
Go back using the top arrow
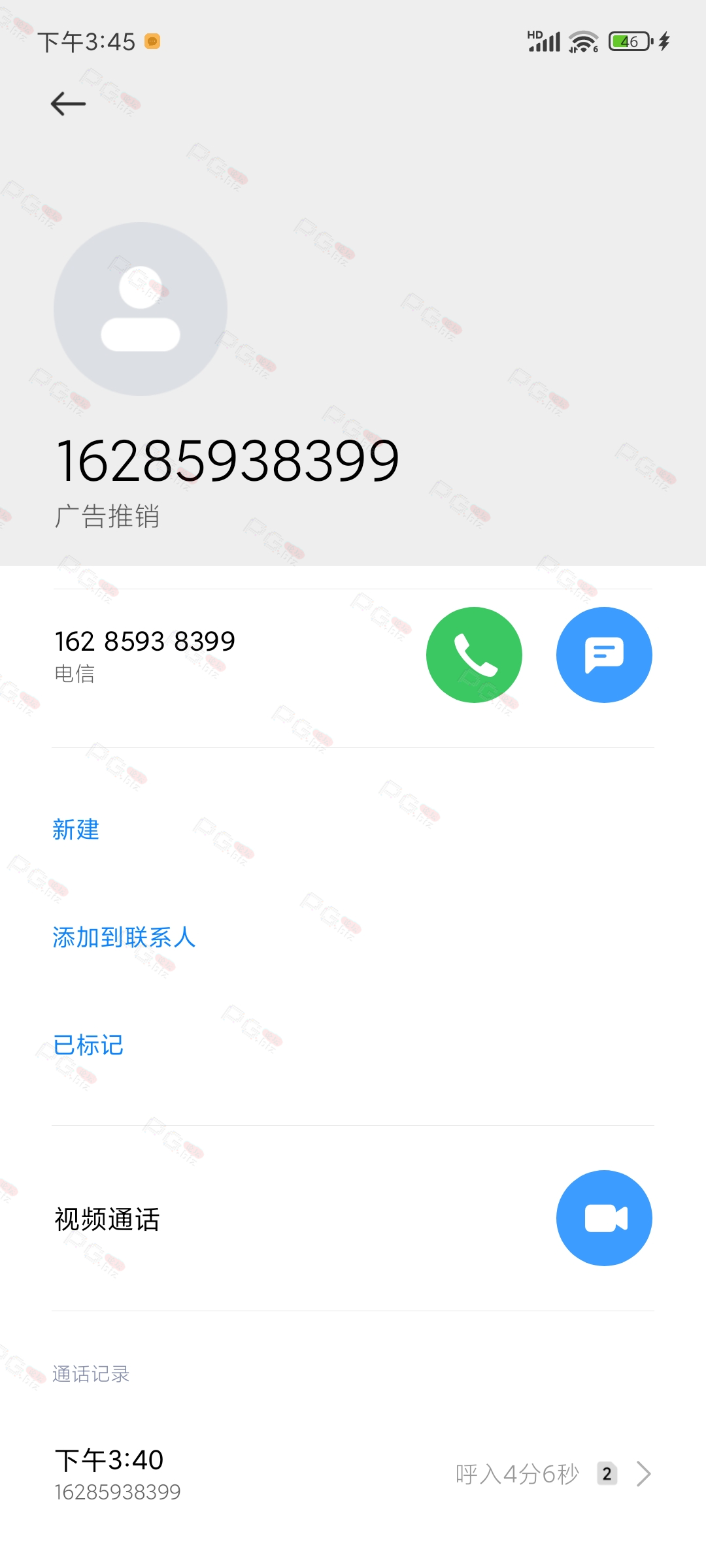pyautogui.click(x=68, y=103)
